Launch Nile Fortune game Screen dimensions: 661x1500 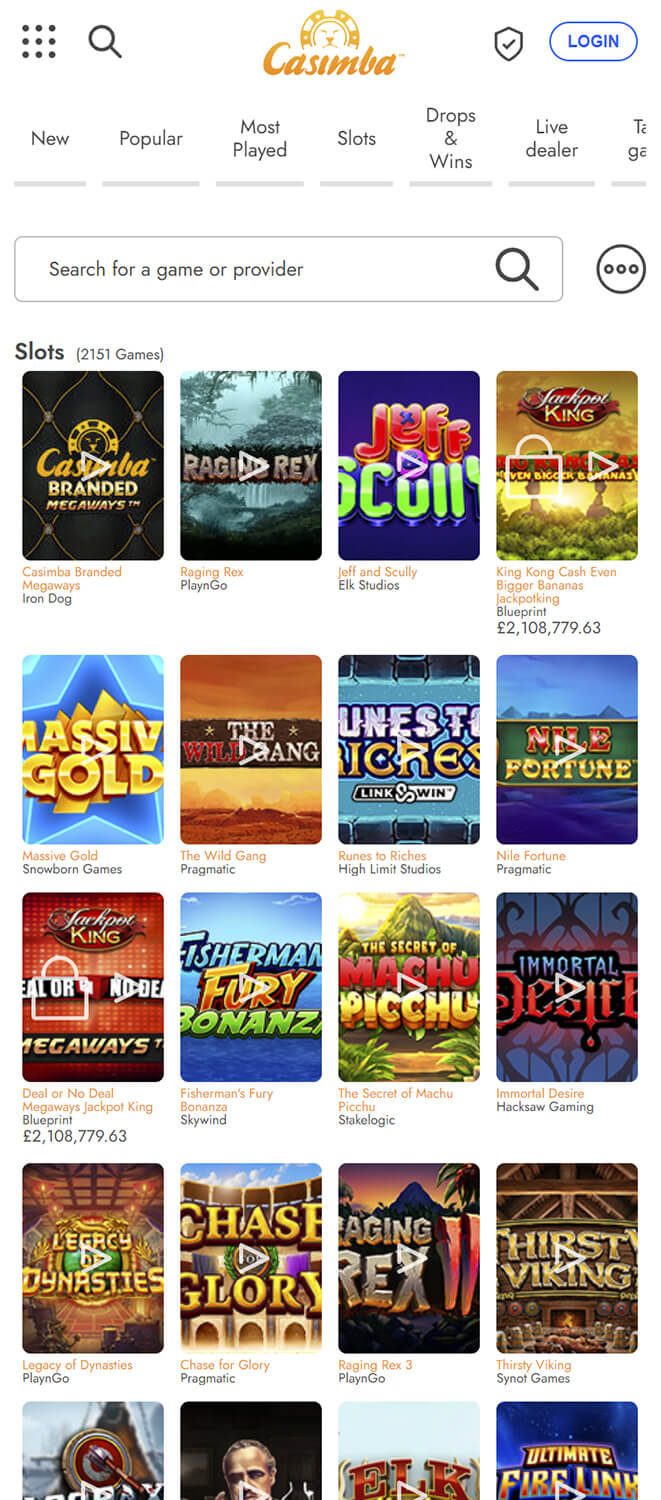click(567, 749)
